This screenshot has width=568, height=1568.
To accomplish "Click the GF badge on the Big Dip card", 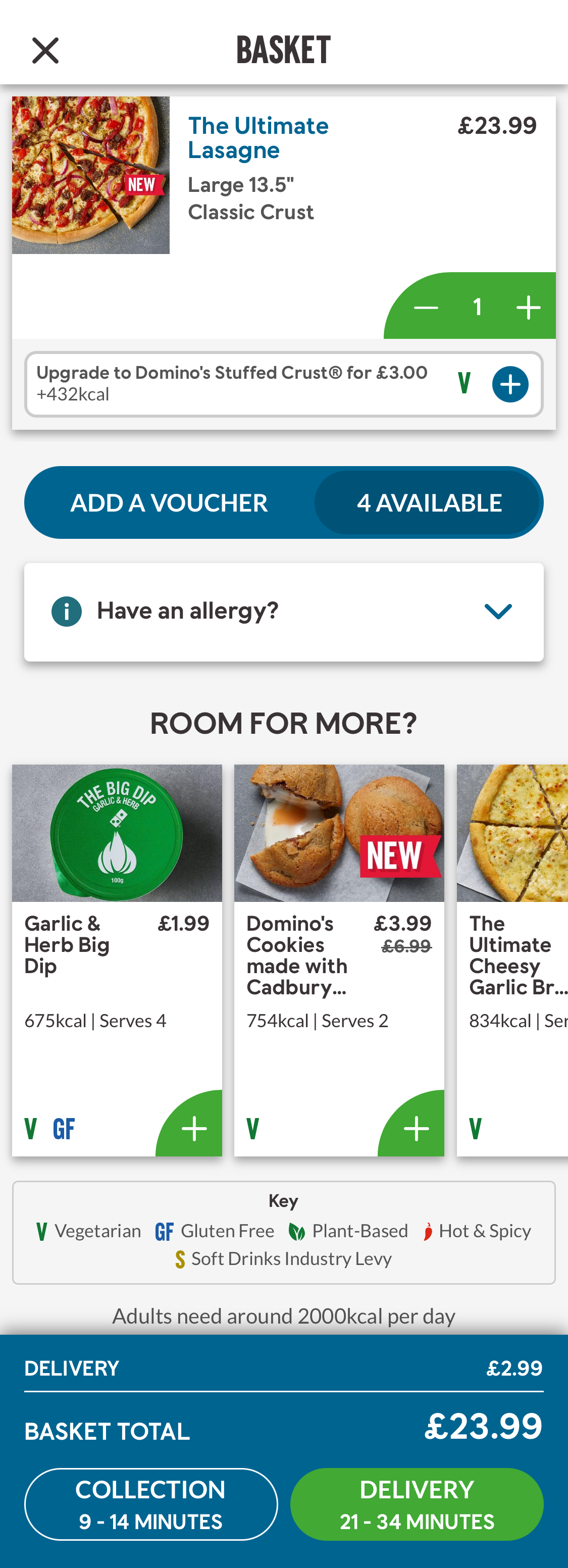I will tap(63, 1128).
